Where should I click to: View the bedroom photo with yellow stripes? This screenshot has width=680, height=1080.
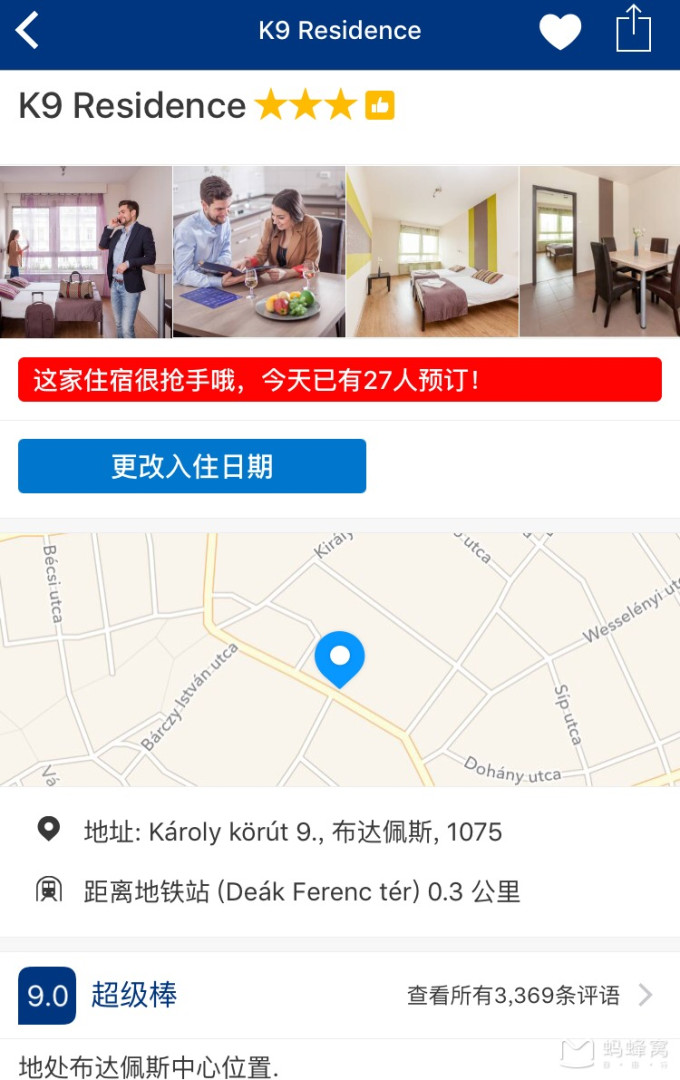[432, 251]
